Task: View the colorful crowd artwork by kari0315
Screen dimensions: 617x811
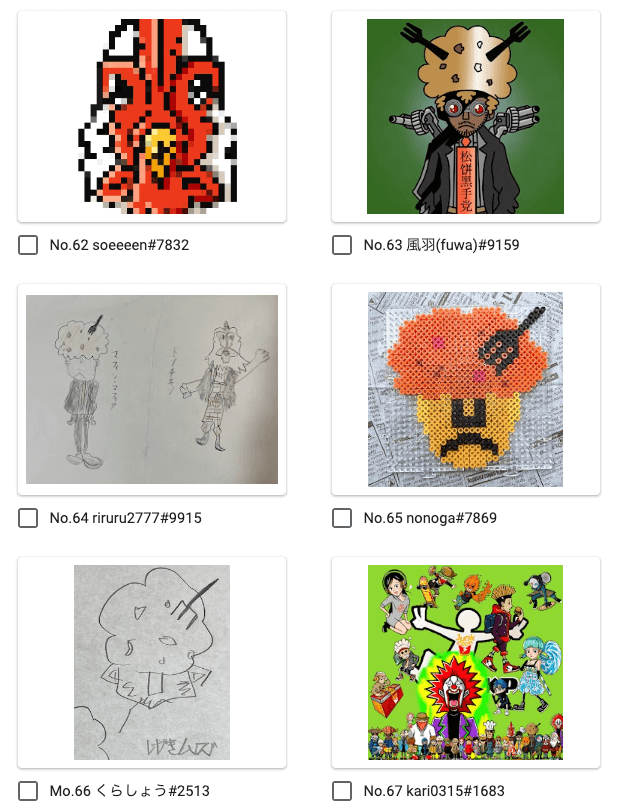Action: pos(465,662)
